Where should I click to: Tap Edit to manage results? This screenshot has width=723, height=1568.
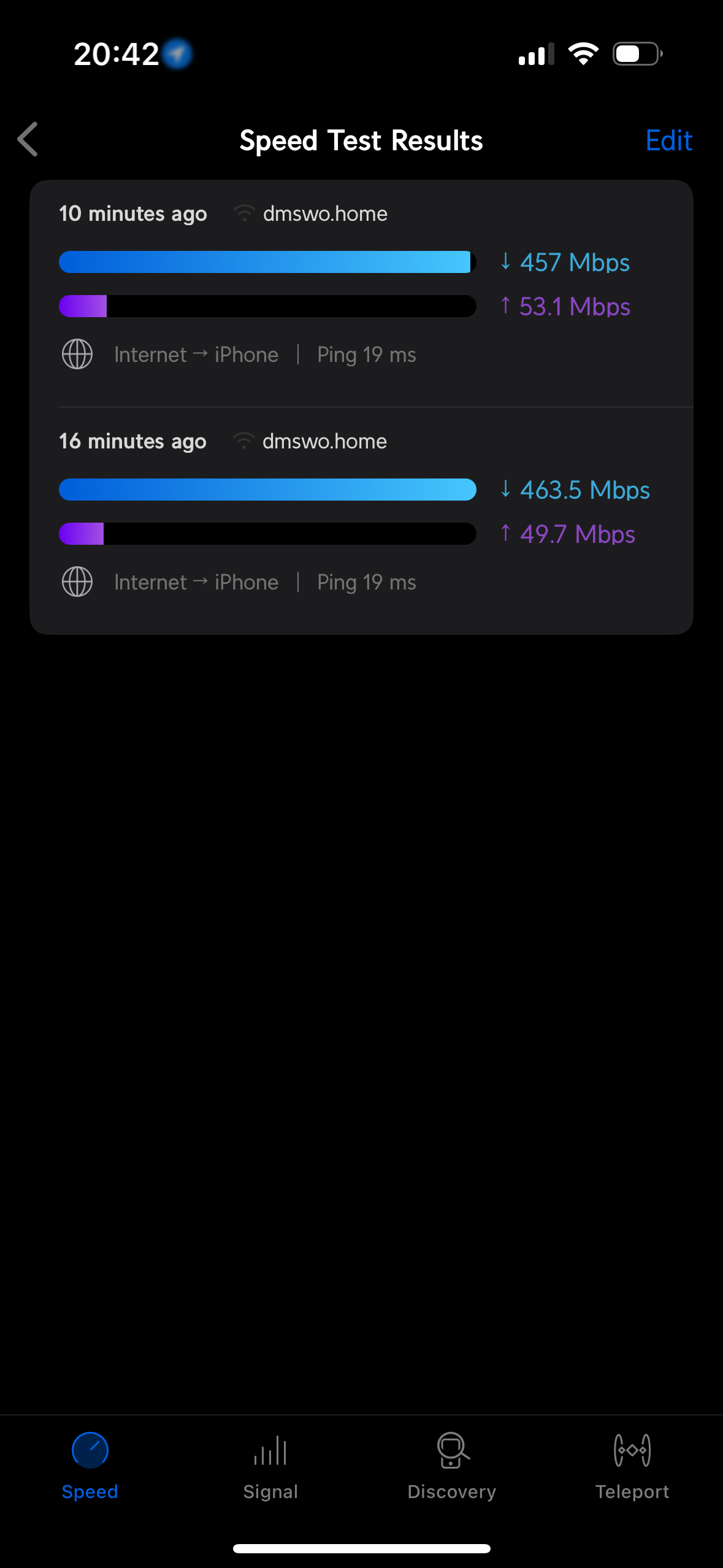coord(668,141)
